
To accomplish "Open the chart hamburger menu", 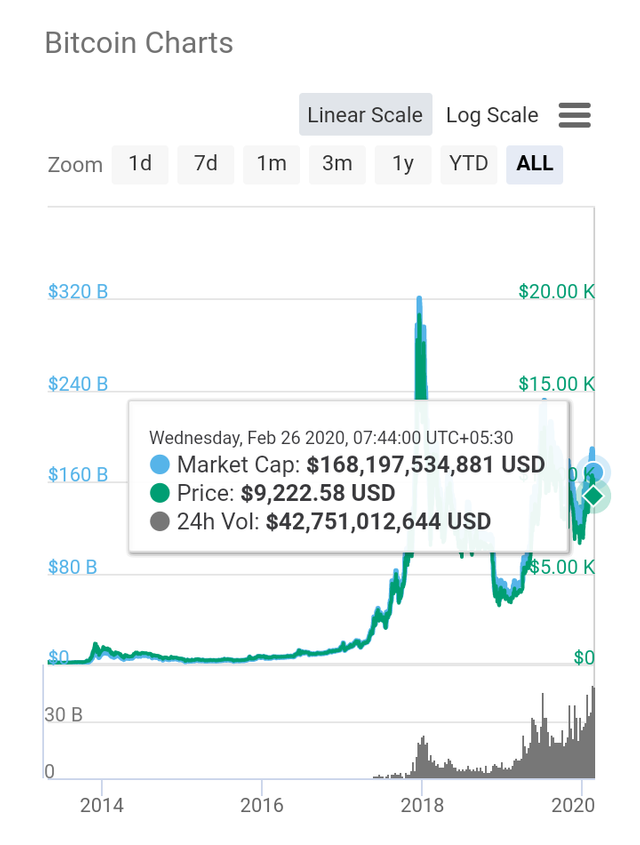I will 575,115.
